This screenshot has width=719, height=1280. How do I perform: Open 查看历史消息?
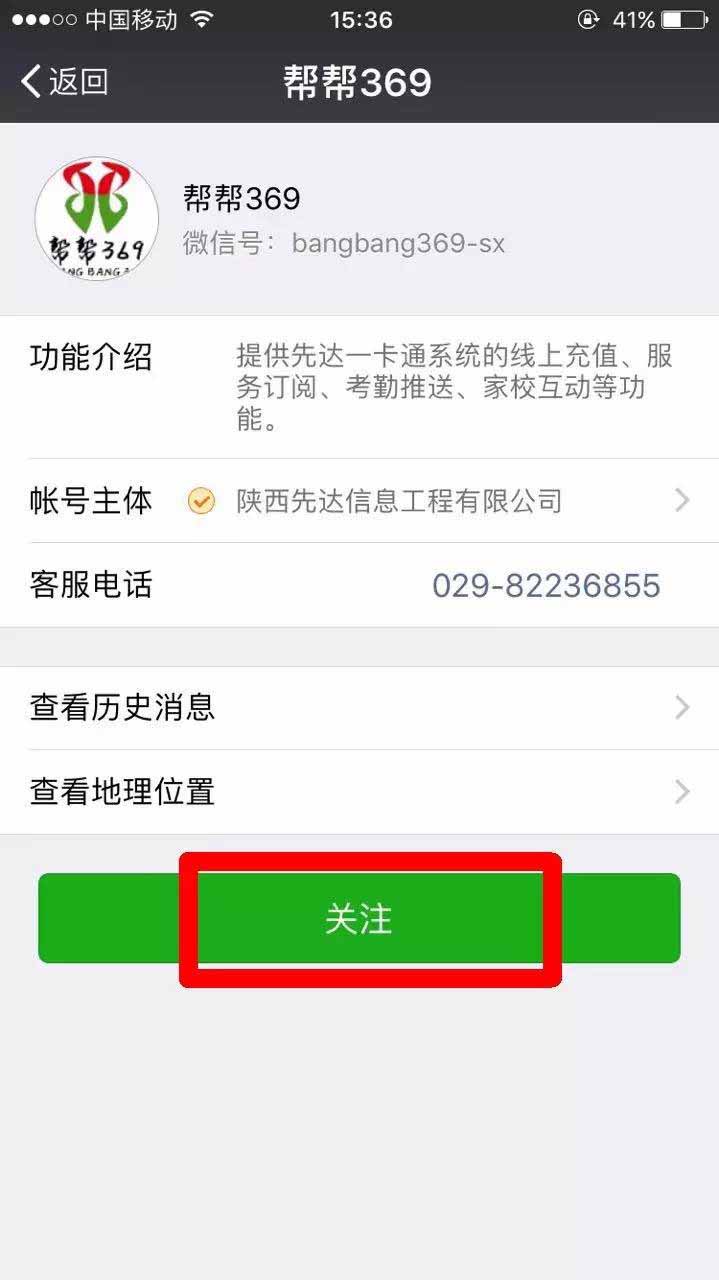click(359, 708)
